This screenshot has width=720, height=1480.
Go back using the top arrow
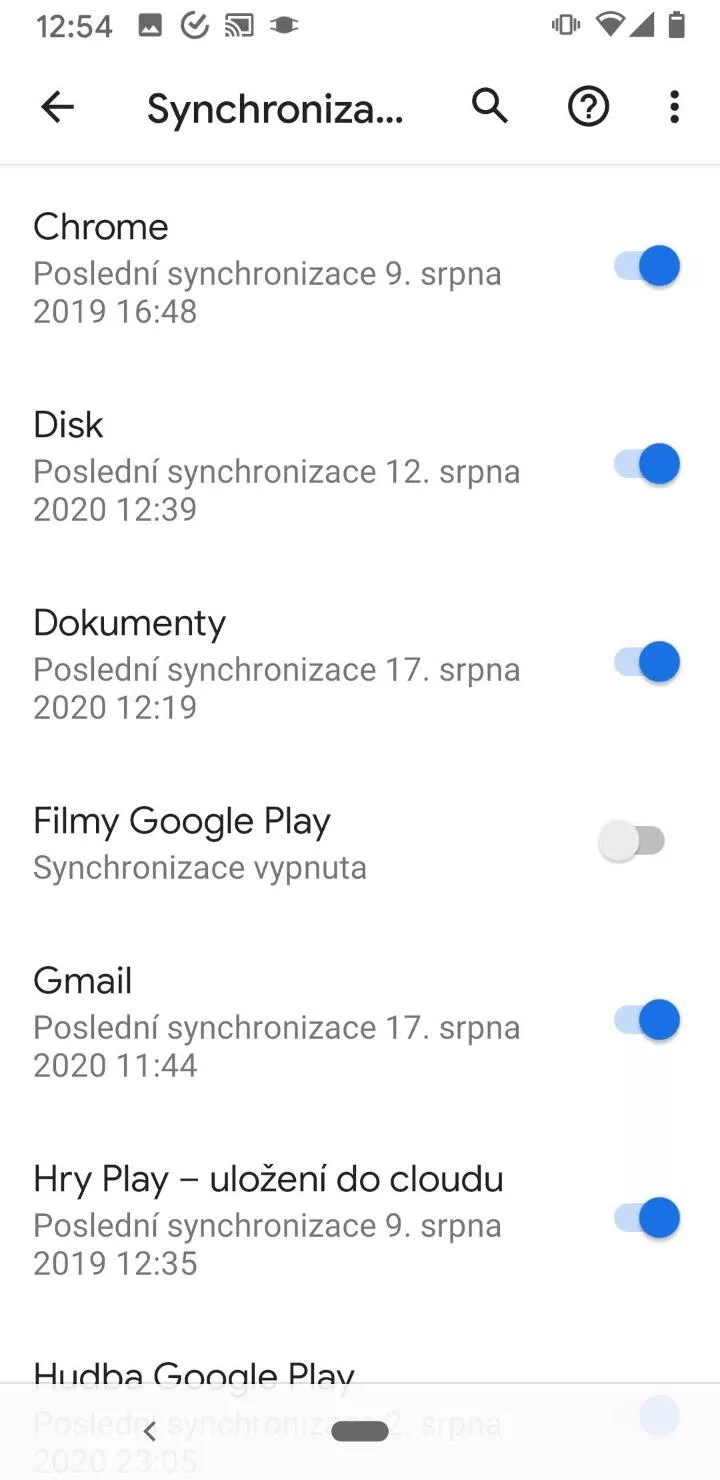pyautogui.click(x=57, y=106)
